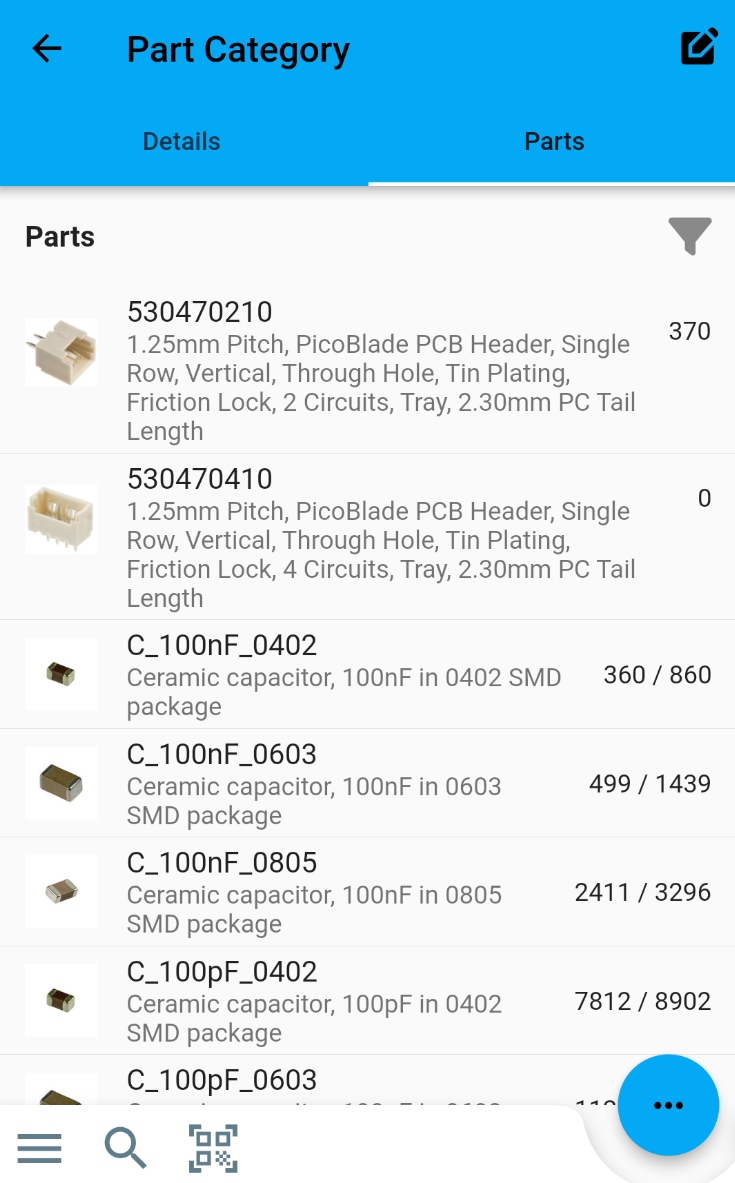Tap the stock count 370 for 530470210
Screen dimensions: 735x1183
pyautogui.click(x=689, y=331)
